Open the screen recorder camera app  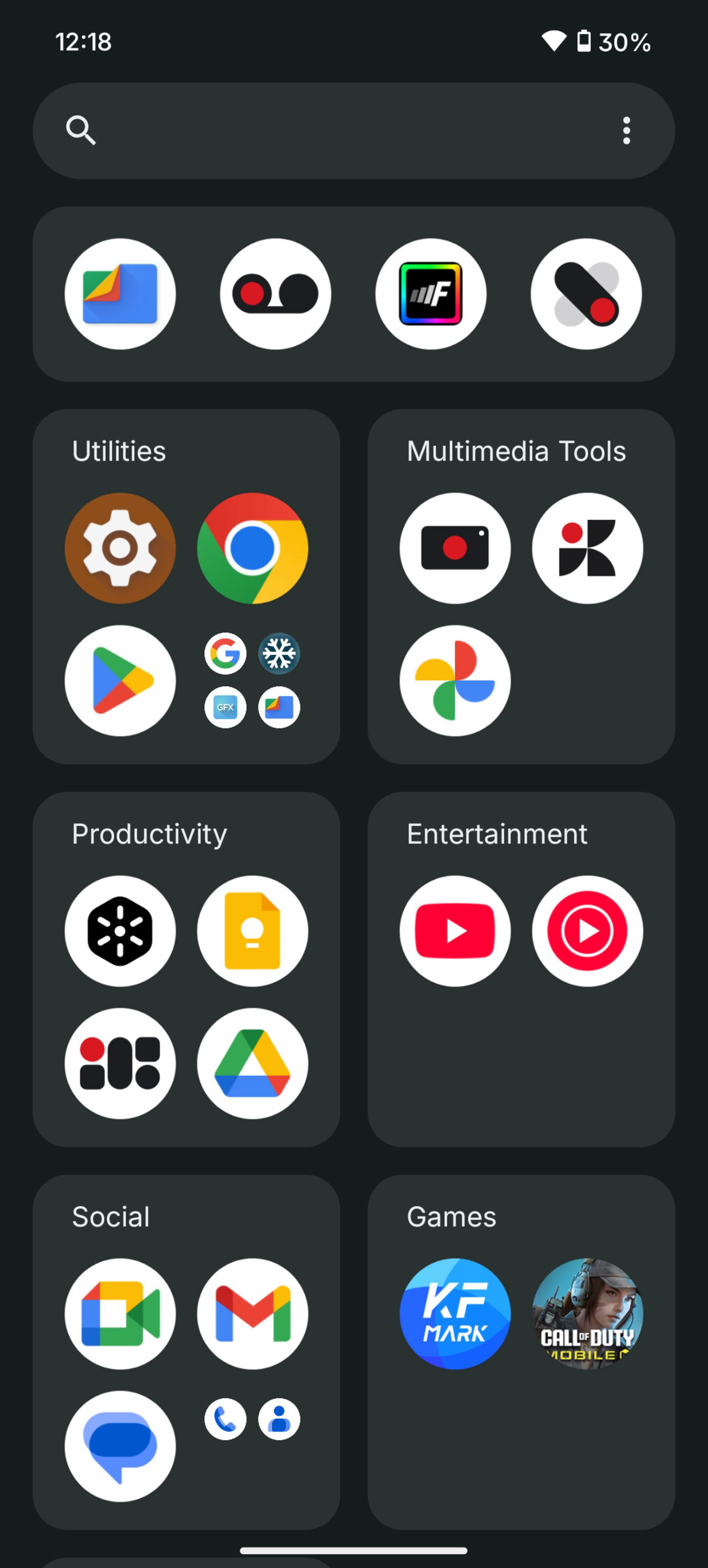click(x=455, y=548)
